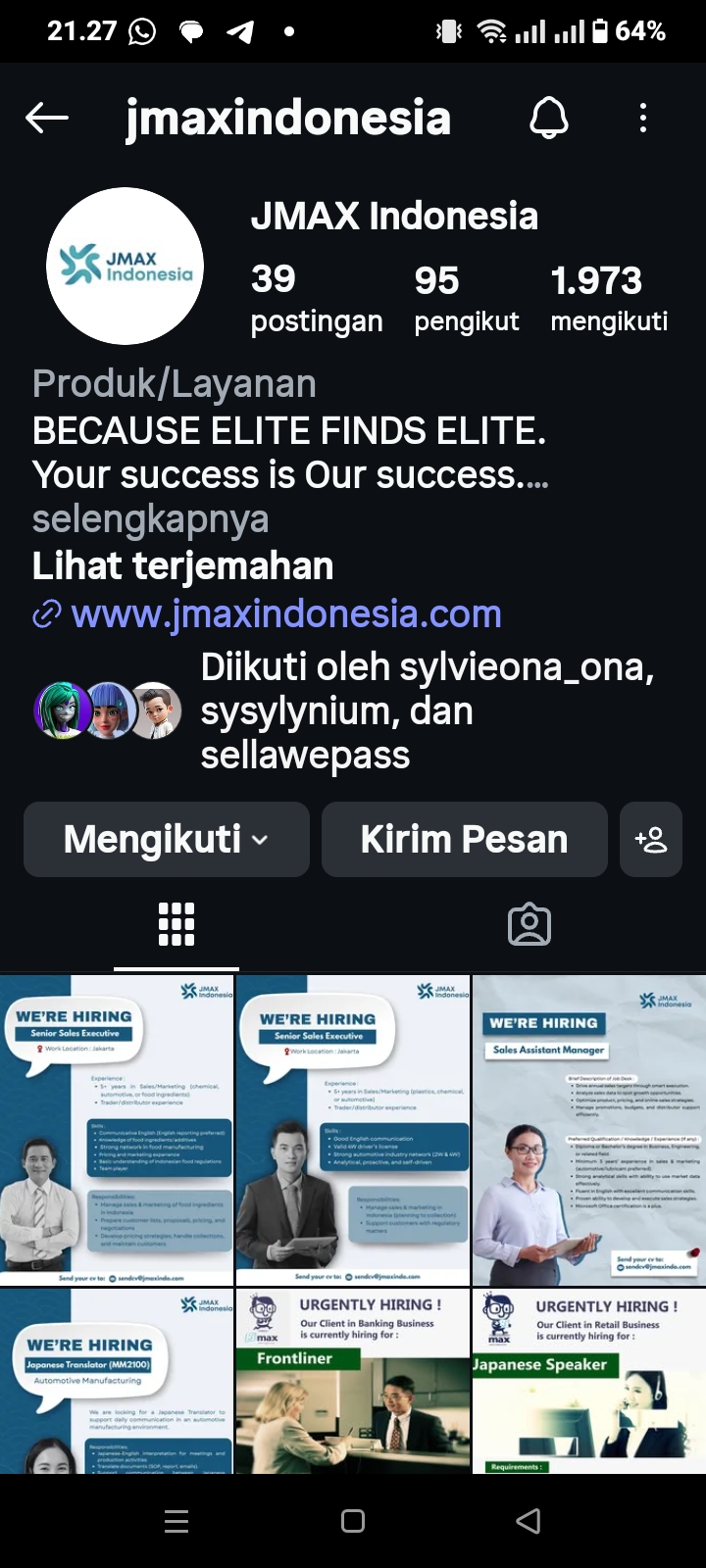706x1568 pixels.
Task: Open the Urgently Hiring Japanese Speaker post
Action: pos(588,1381)
